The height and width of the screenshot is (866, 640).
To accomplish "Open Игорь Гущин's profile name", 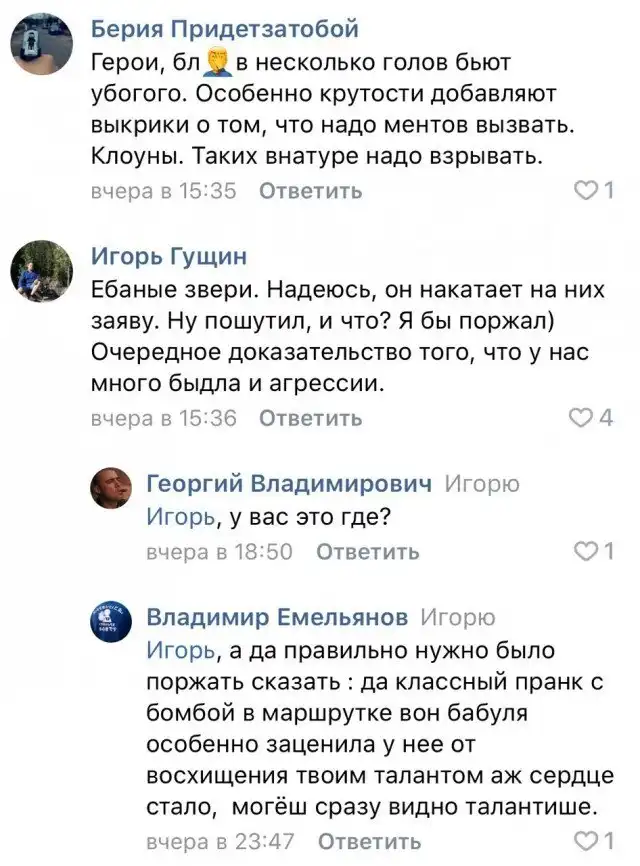I will click(x=169, y=257).
